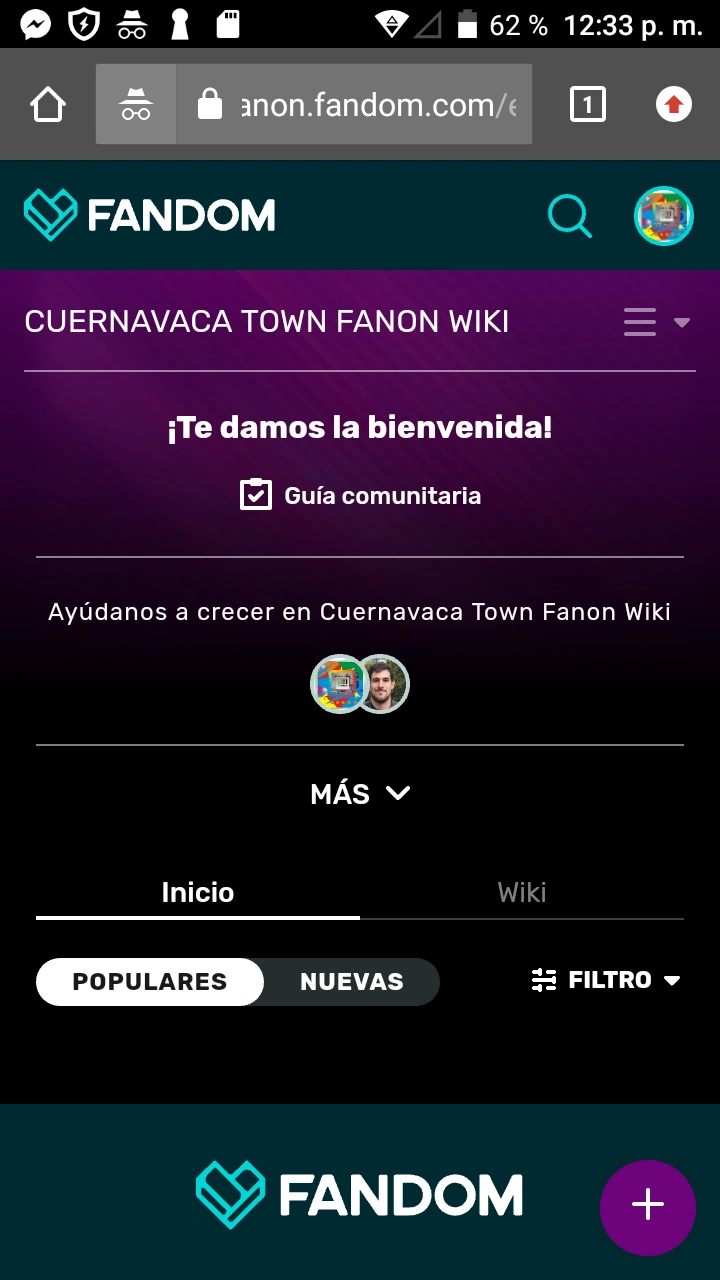Tap the red browser update arrow
The height and width of the screenshot is (1280, 720).
pos(673,104)
